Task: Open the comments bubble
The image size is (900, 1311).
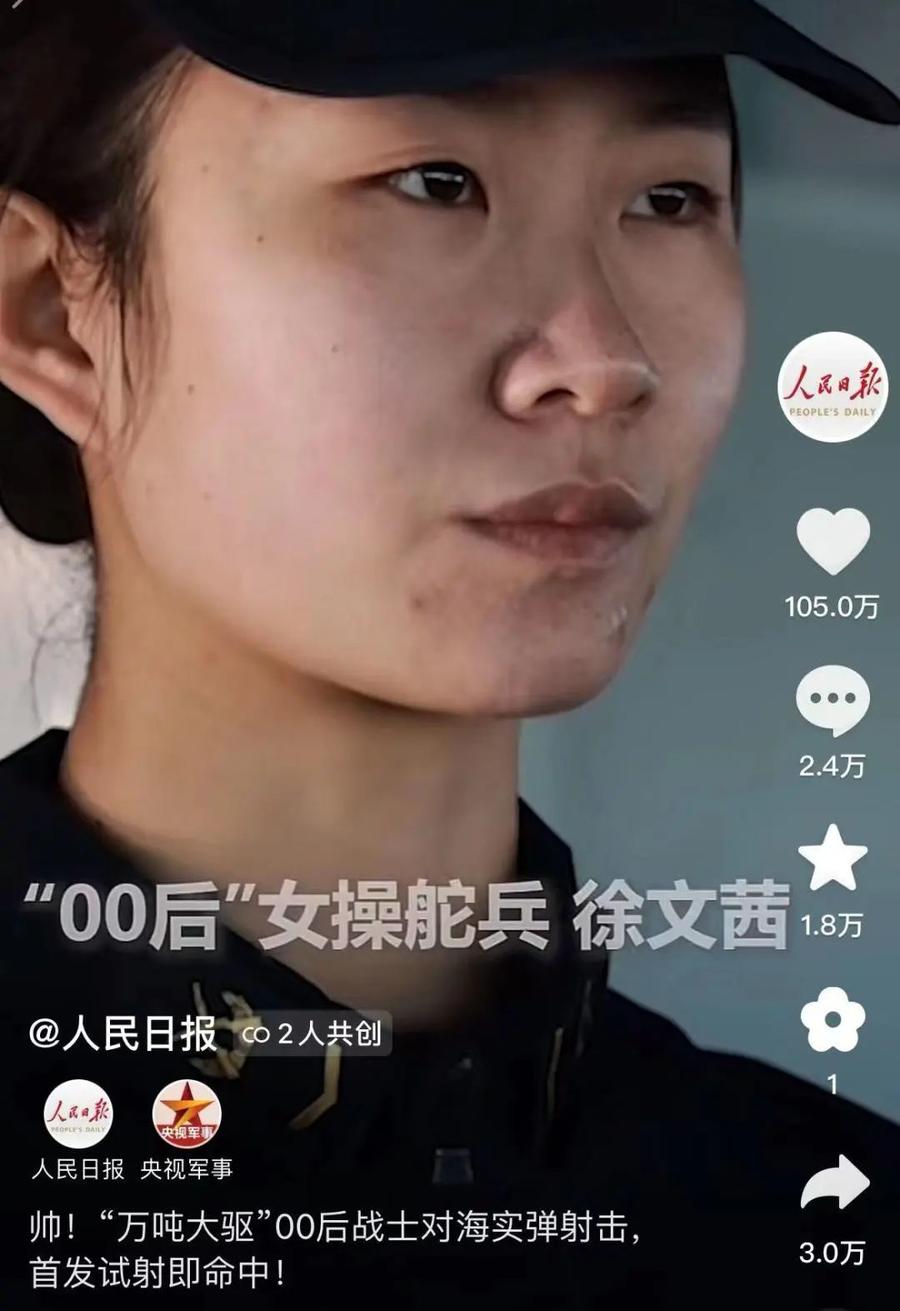Action: [832, 700]
